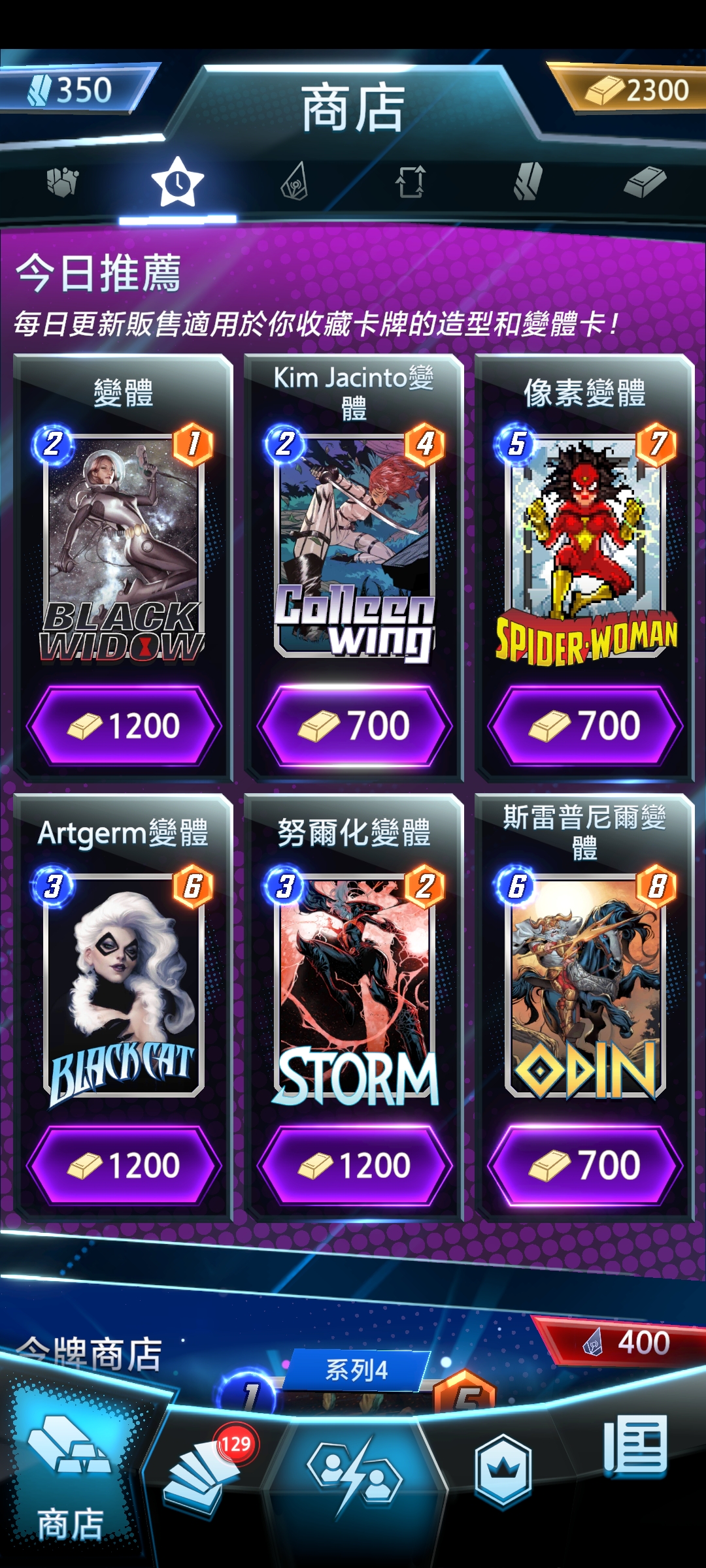Buy Black Widow variant for 1200 gold
Screen dimensions: 706x1568
tap(124, 726)
